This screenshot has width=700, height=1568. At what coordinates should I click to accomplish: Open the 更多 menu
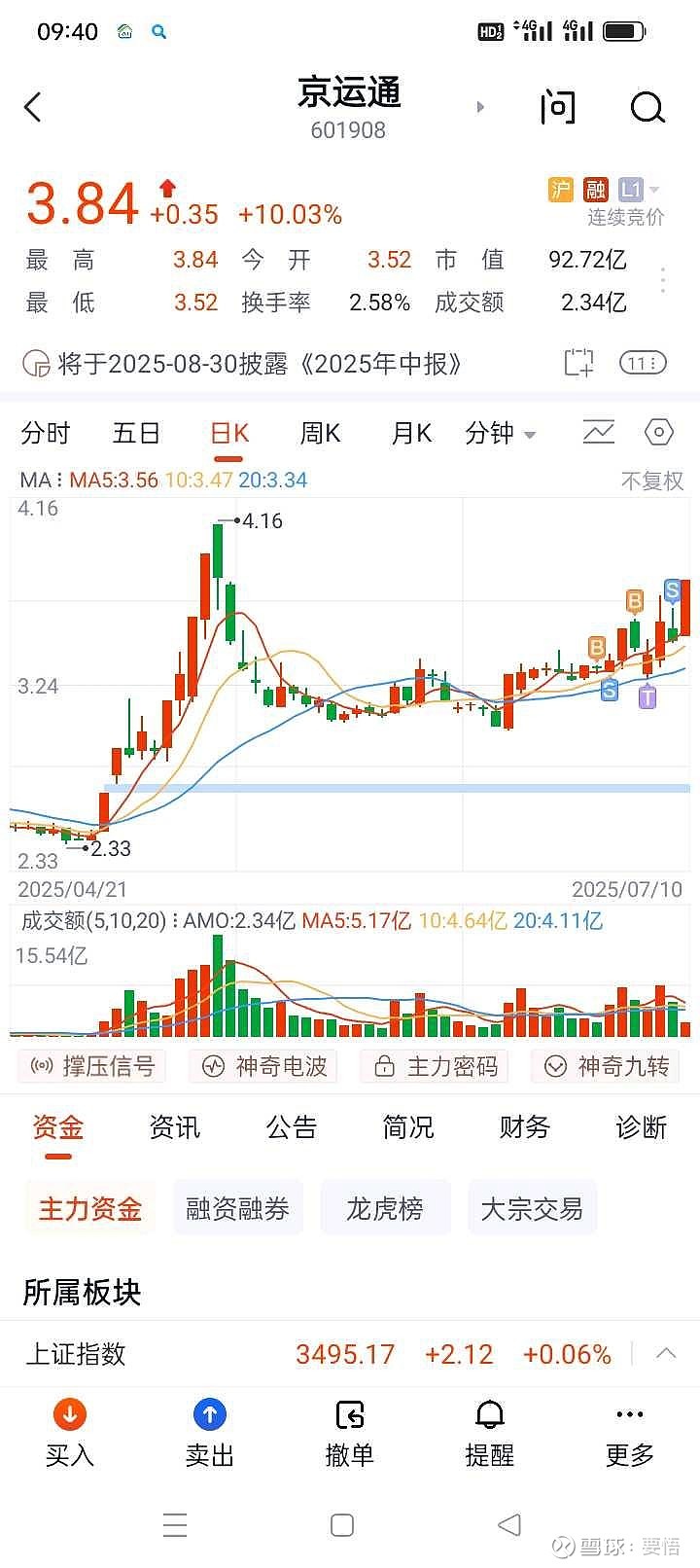(x=630, y=1434)
